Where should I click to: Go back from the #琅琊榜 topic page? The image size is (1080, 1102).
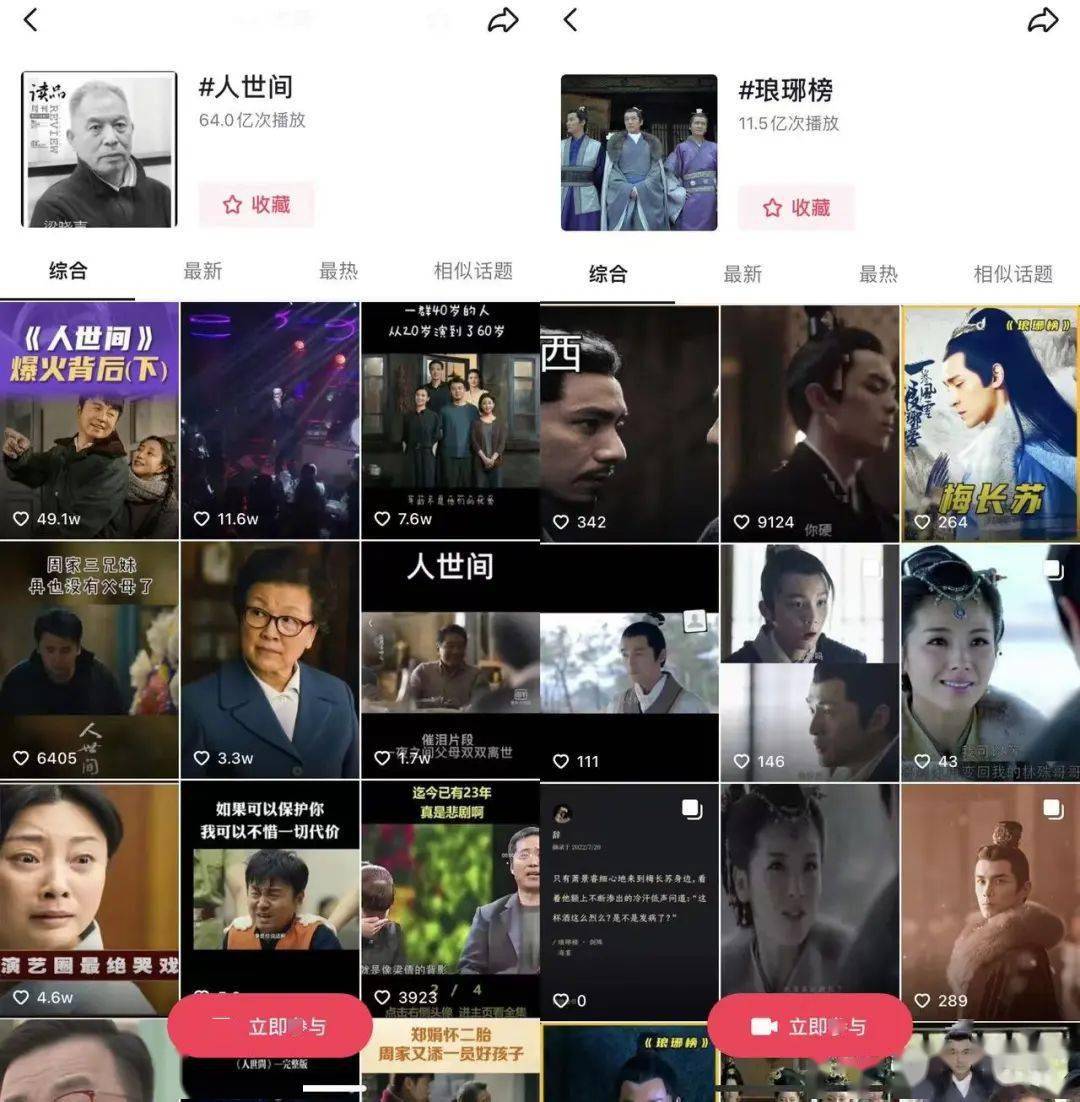click(x=571, y=19)
